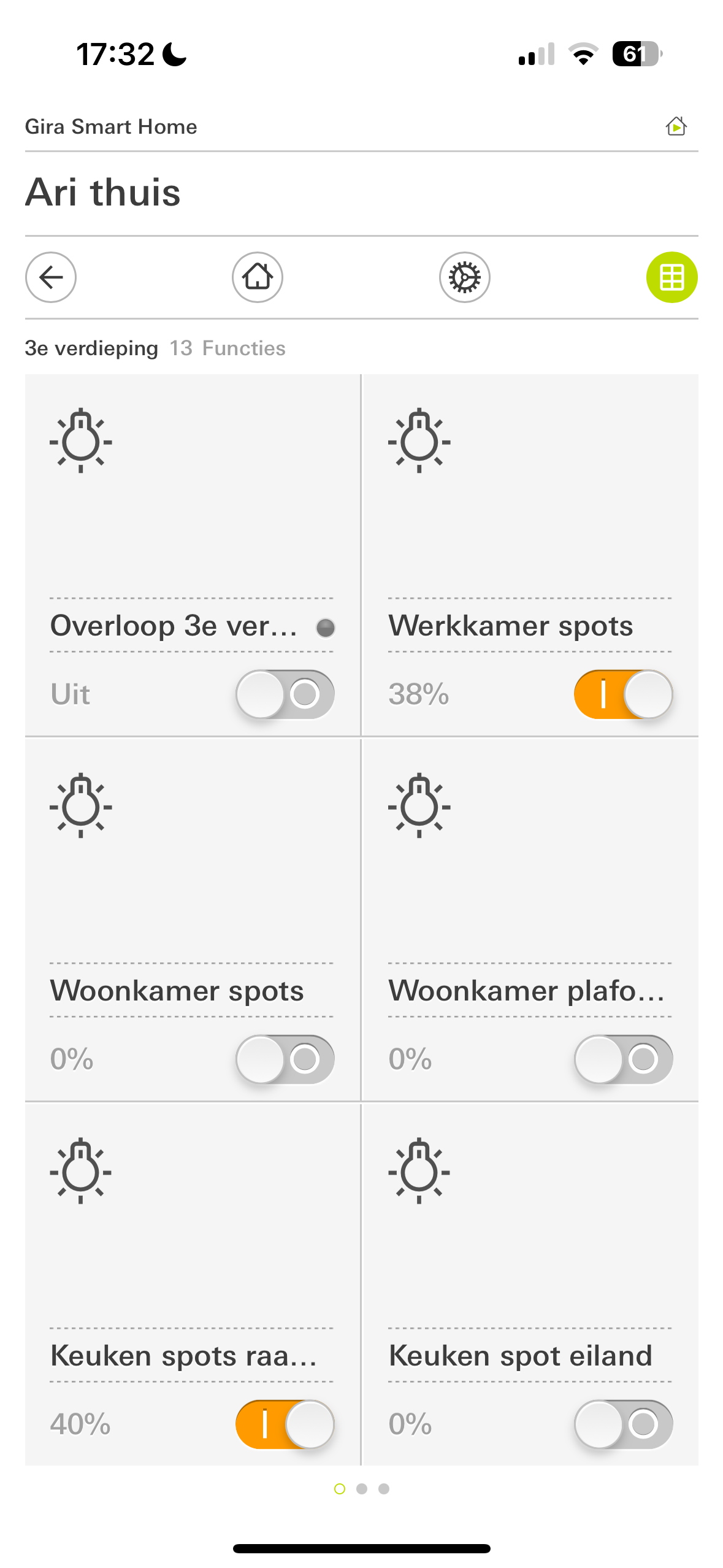
Task: Turn on Keuken spot eiland
Action: 624,1424
